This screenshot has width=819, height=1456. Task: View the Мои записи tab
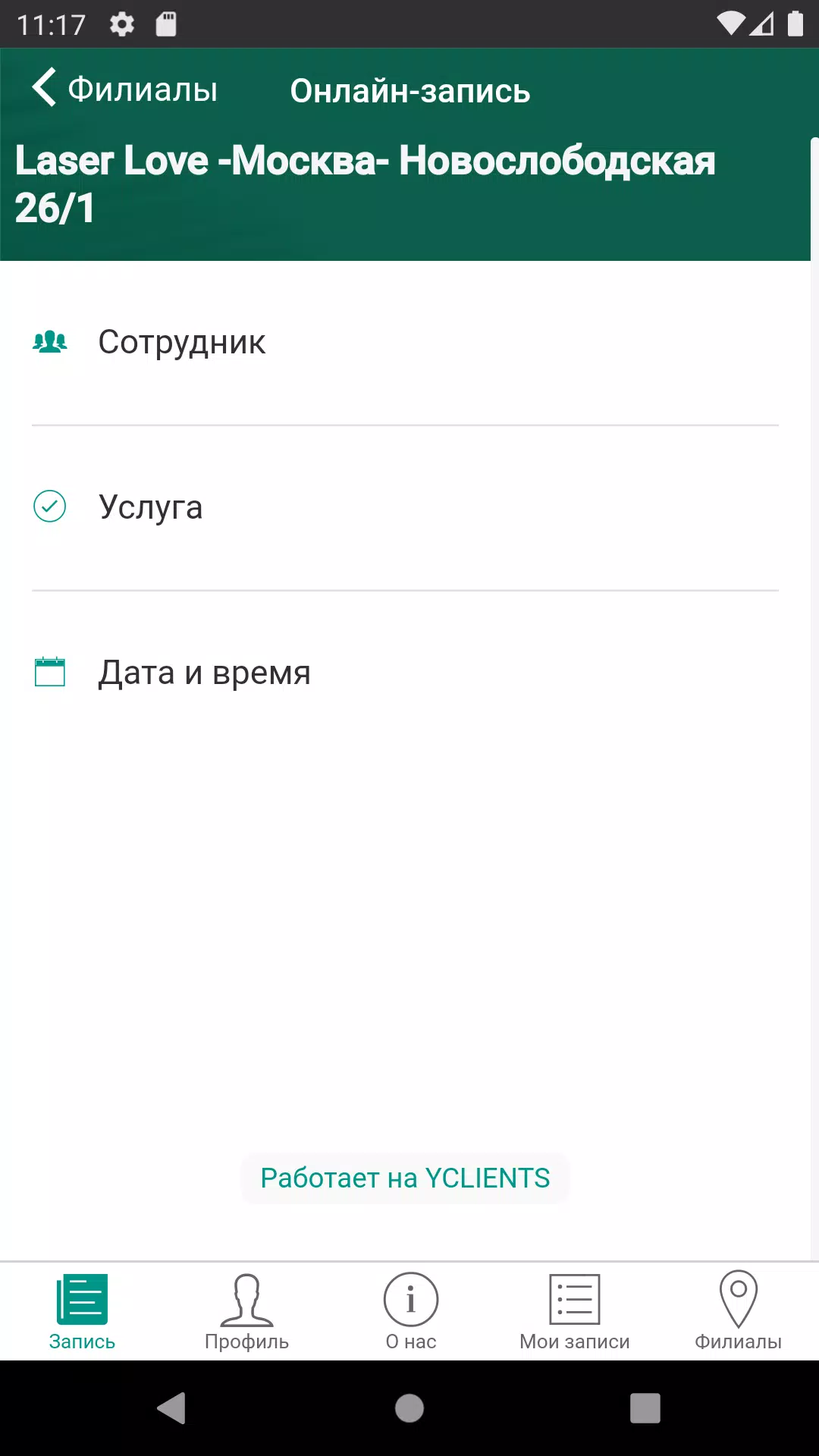(574, 1311)
